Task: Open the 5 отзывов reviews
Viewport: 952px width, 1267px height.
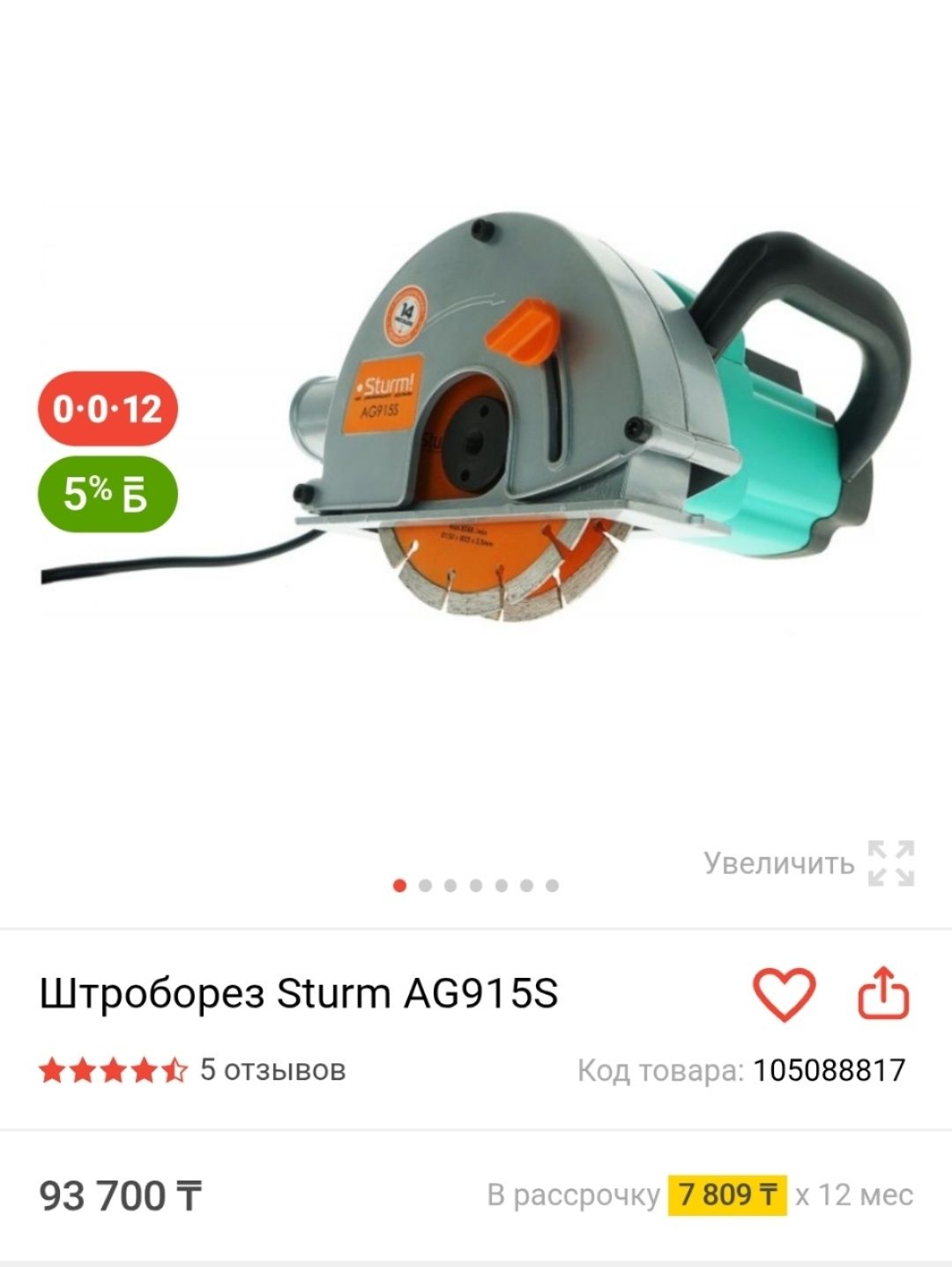Action: [x=271, y=1070]
